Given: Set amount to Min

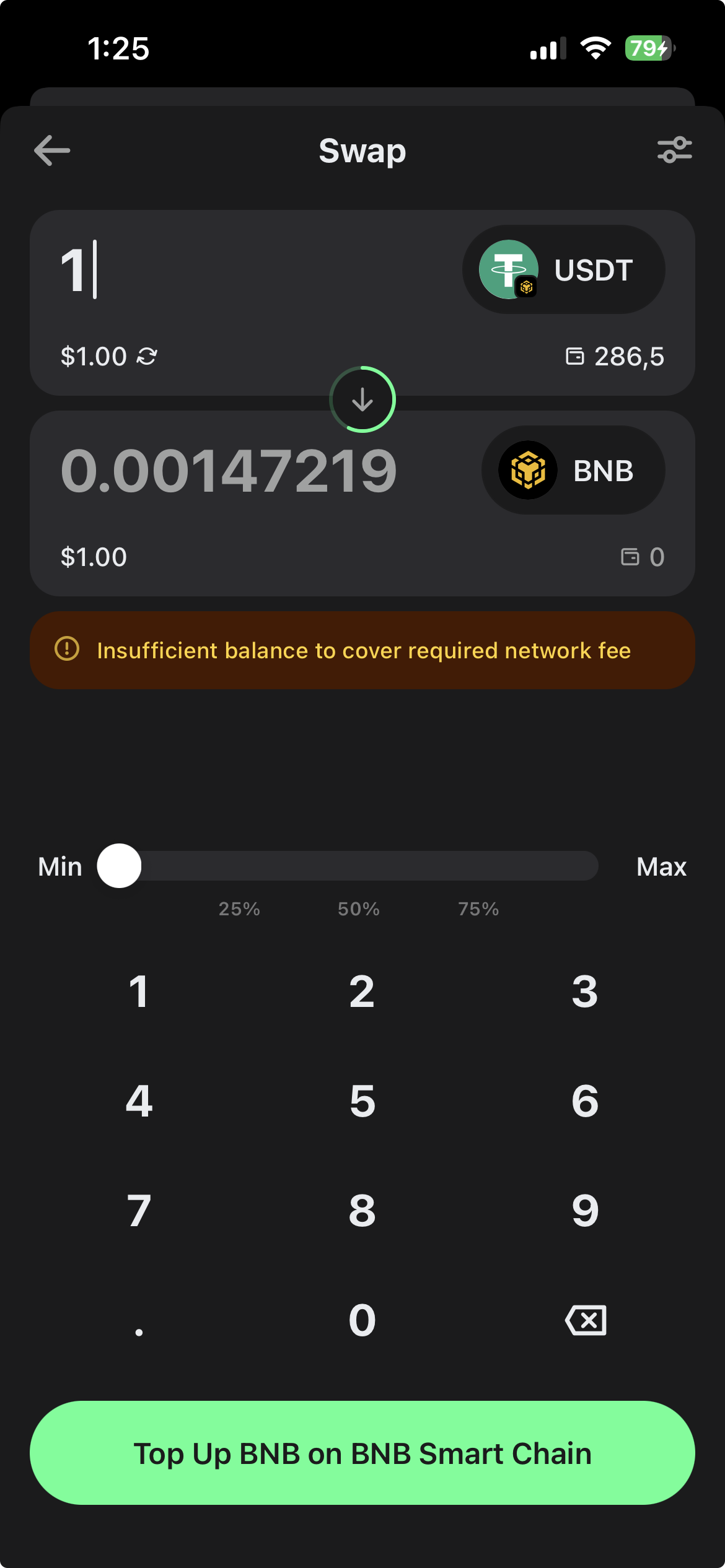Looking at the screenshot, I should point(60,866).
